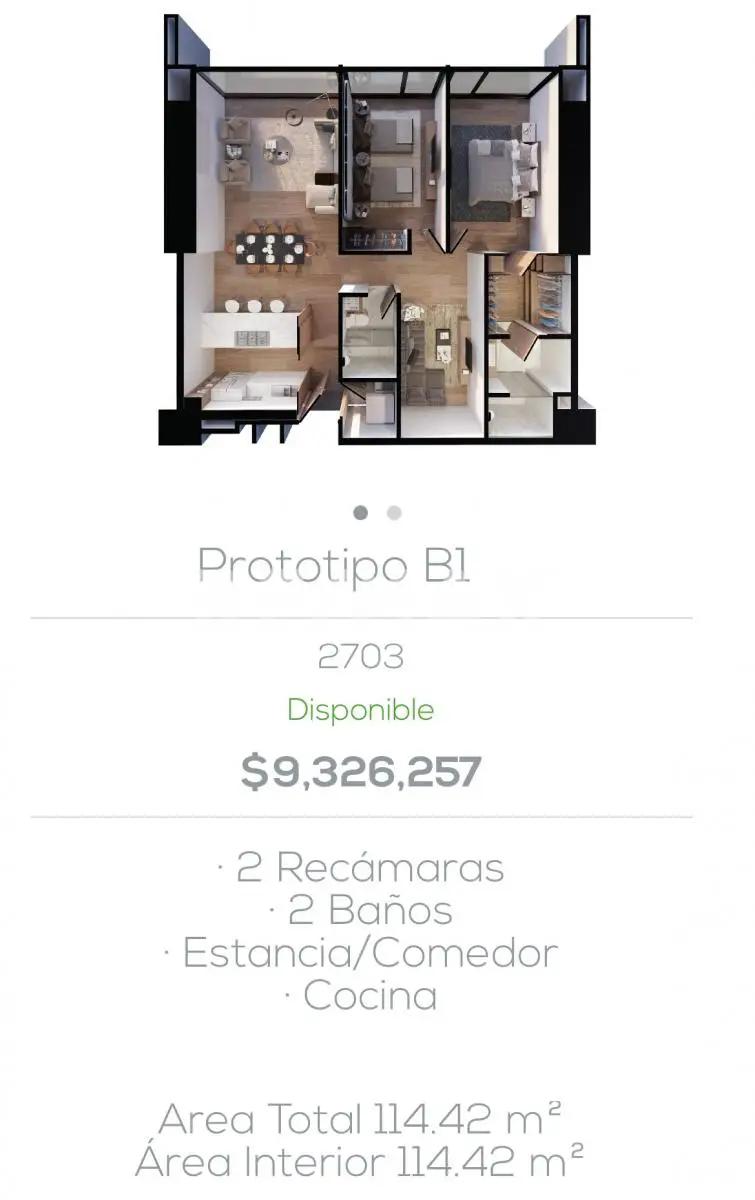The height and width of the screenshot is (1200, 755).
Task: Select the second carousel dot
Action: click(x=392, y=513)
